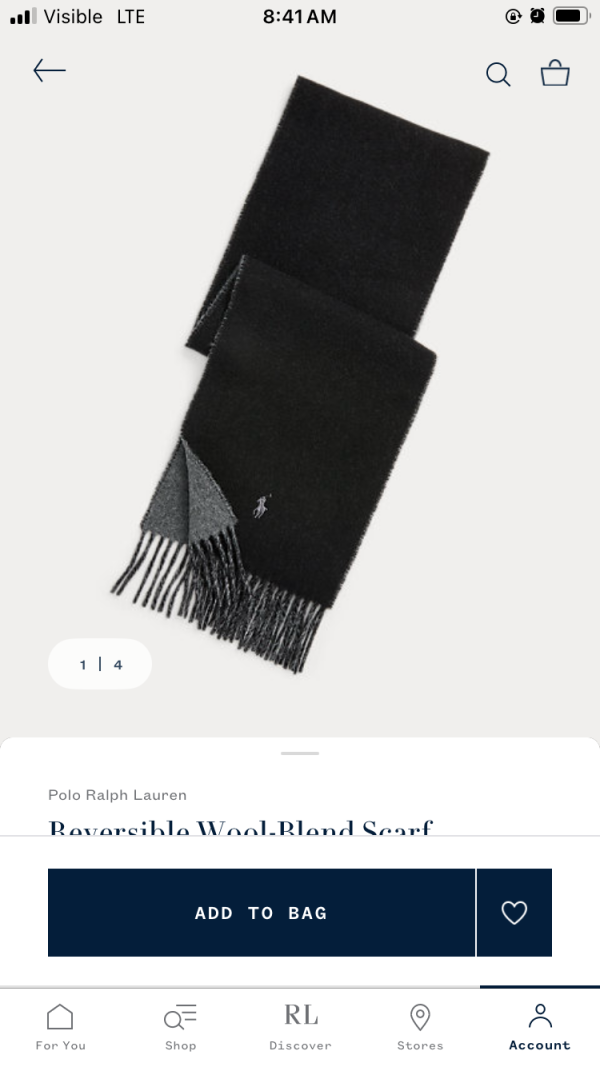Open the search magnifier icon

coord(498,74)
